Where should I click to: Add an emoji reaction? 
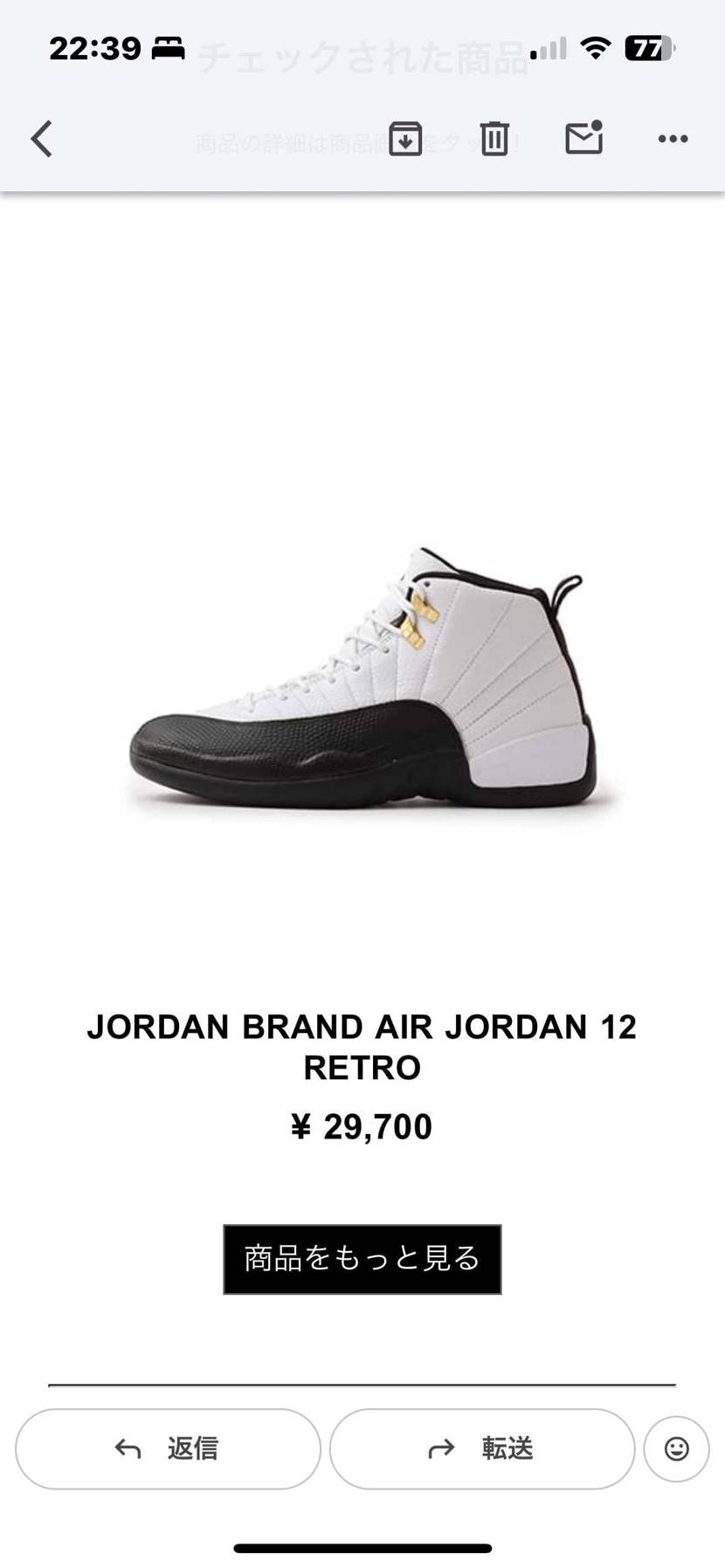(x=676, y=1448)
